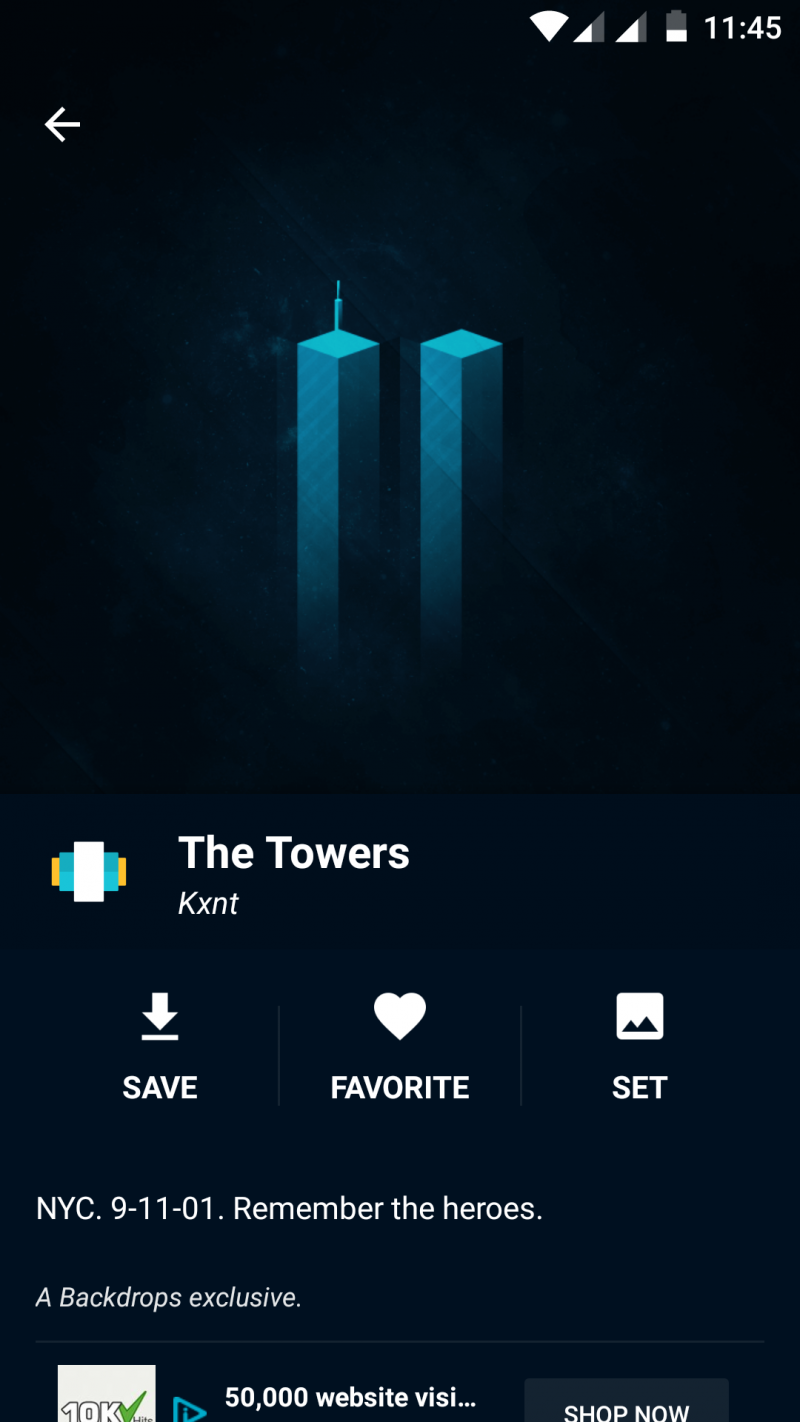This screenshot has width=800, height=1422.
Task: Open the 50,000 website visitors ad
Action: pos(350,1397)
